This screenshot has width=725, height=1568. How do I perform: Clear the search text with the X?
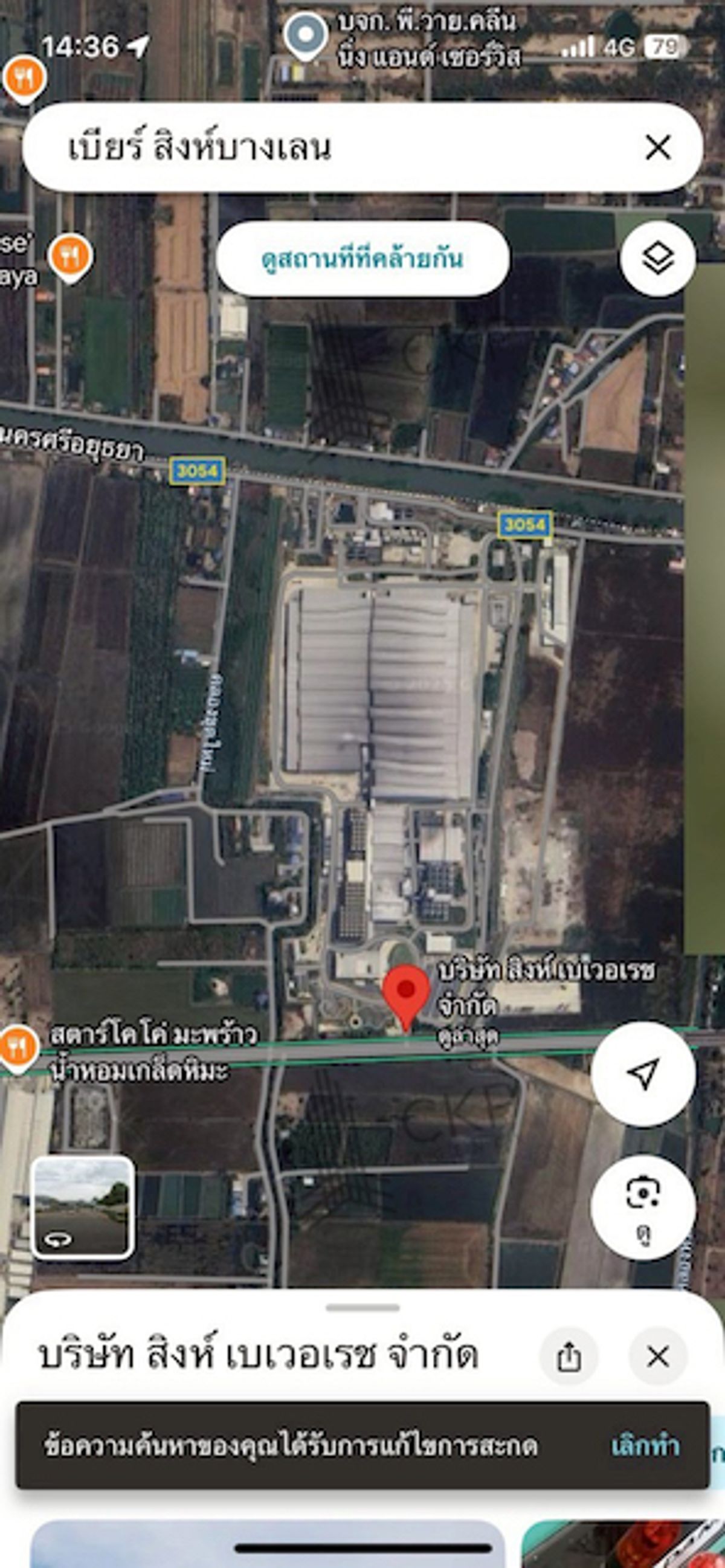point(657,148)
